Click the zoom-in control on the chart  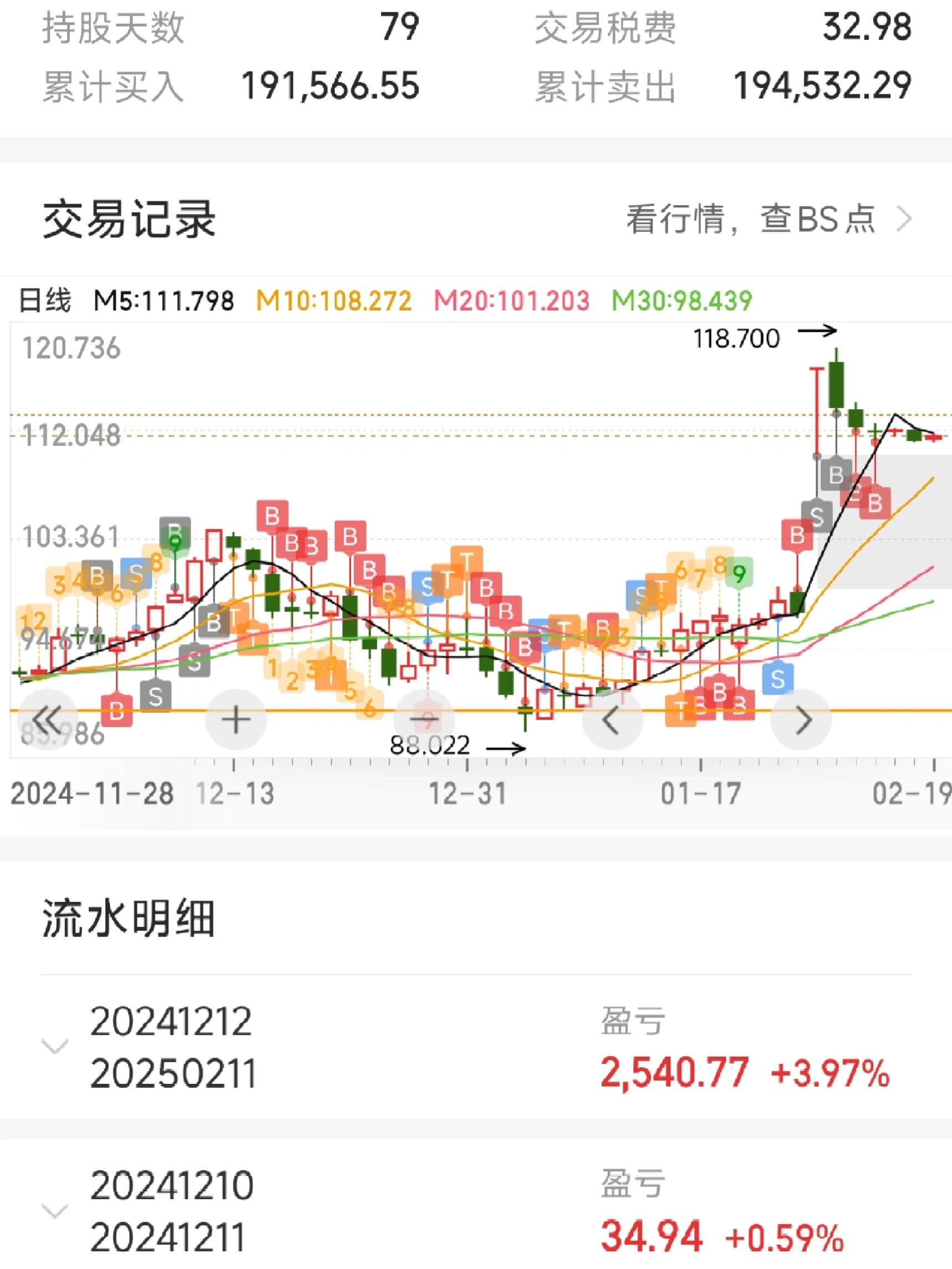[235, 720]
